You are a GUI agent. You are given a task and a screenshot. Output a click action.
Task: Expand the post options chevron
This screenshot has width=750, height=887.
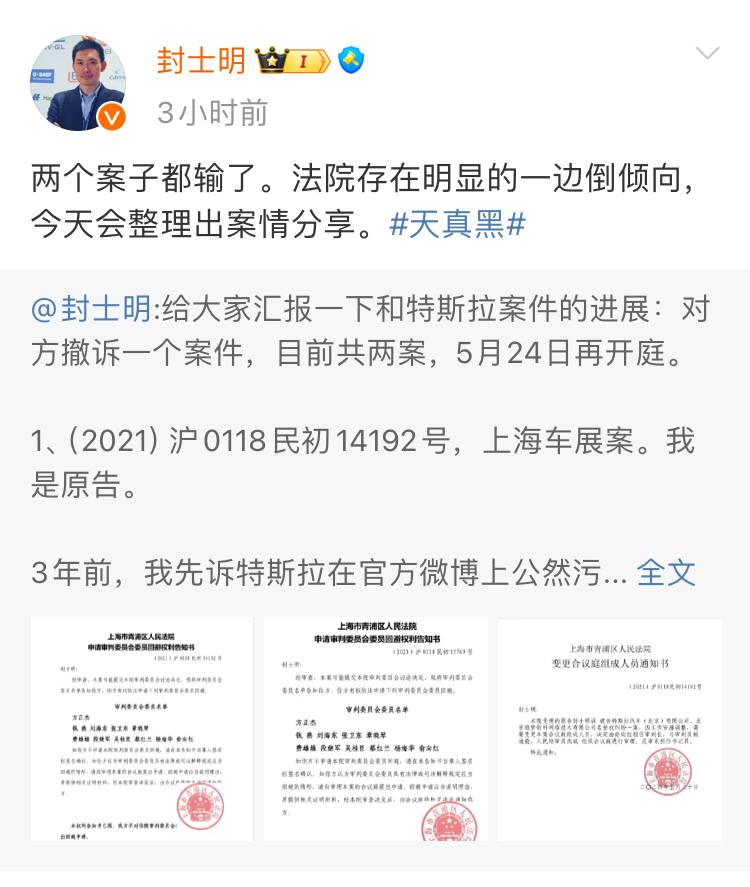(707, 53)
